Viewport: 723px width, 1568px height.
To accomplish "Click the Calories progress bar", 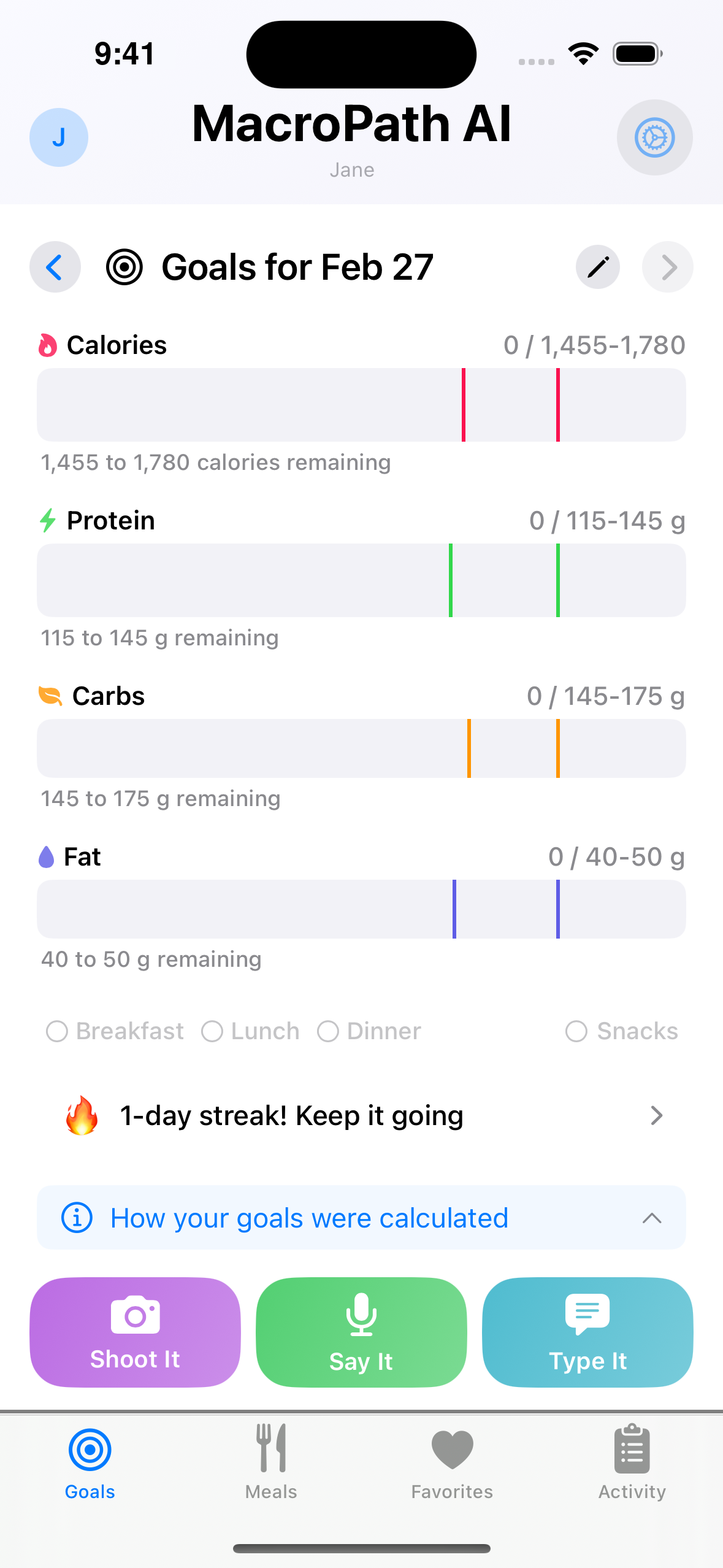I will click(361, 405).
